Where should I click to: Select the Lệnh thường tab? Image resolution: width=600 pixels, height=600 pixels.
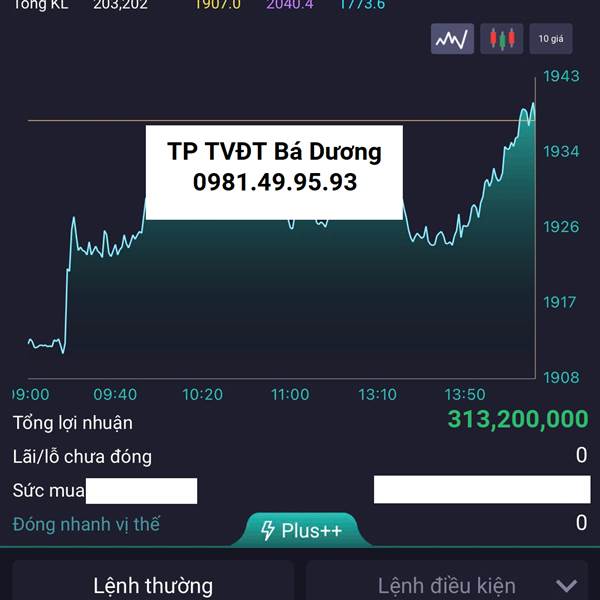tap(153, 585)
